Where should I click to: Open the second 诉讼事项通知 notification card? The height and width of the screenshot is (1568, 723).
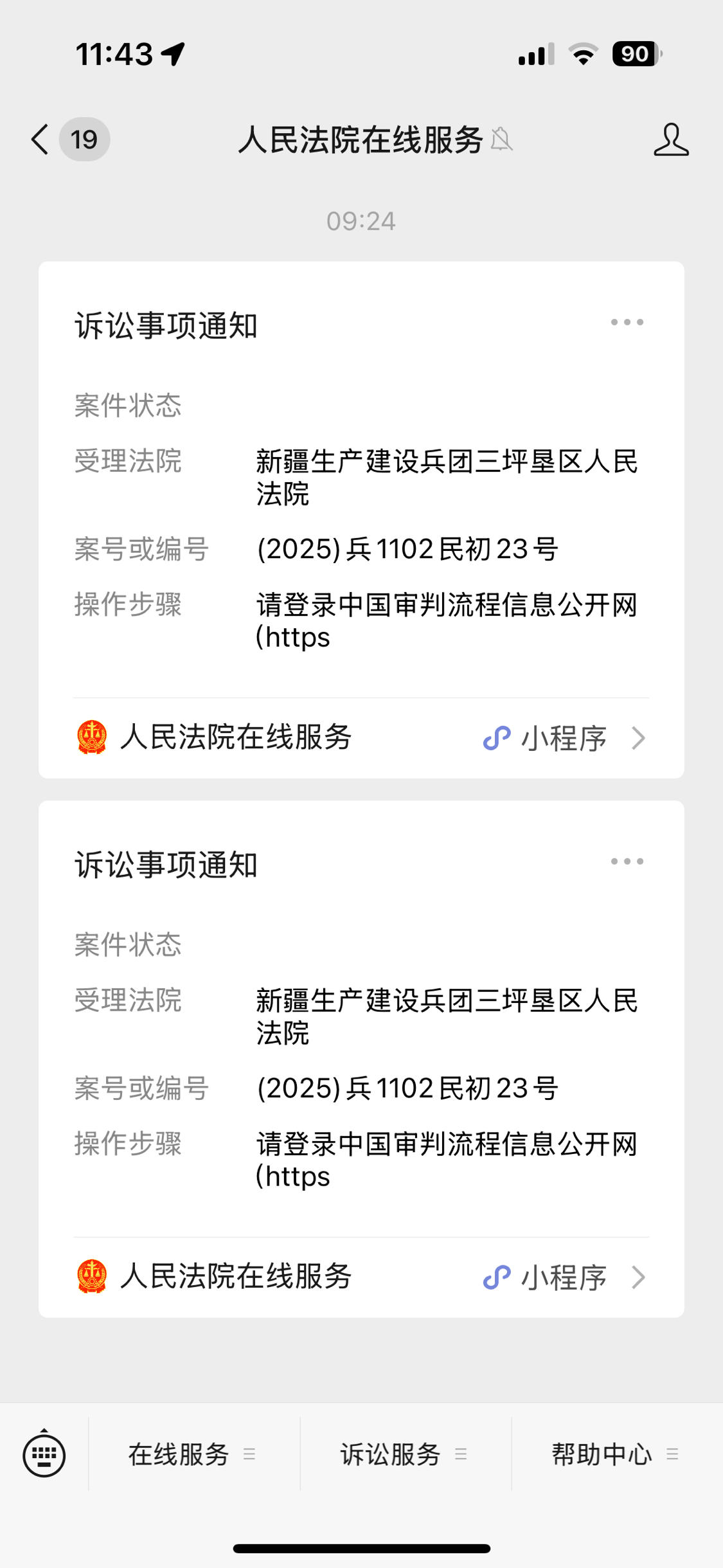(x=361, y=1018)
